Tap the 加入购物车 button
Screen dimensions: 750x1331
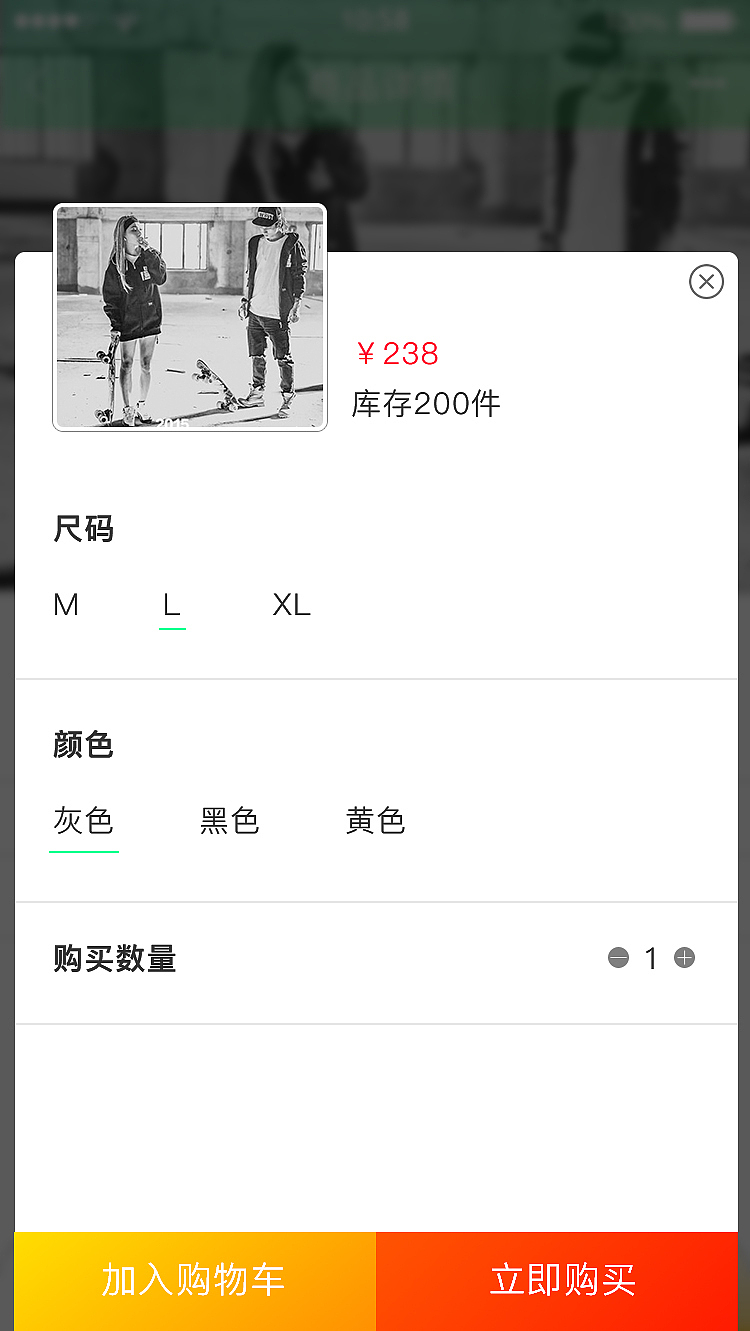(x=194, y=1281)
